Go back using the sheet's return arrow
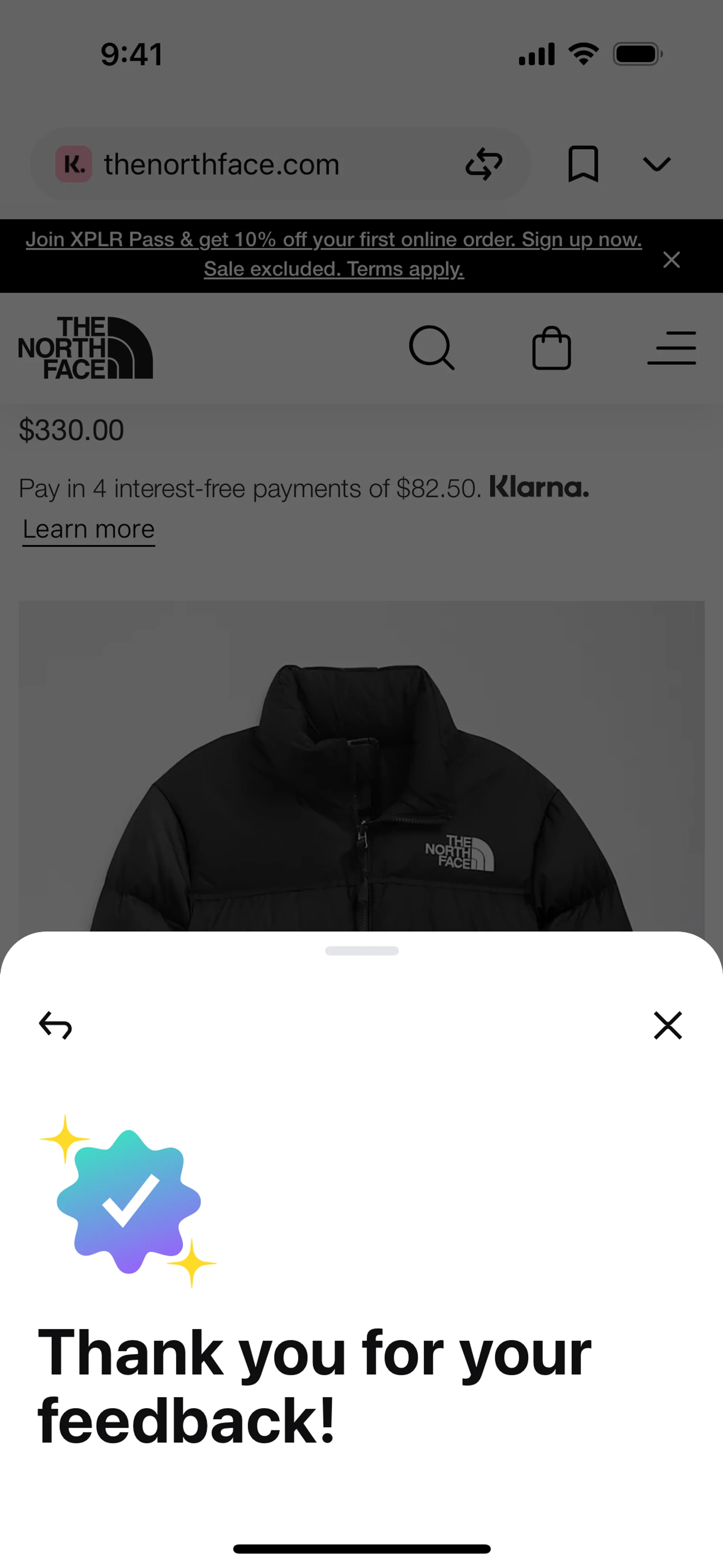Screen dimensions: 723x1568 click(x=55, y=1025)
